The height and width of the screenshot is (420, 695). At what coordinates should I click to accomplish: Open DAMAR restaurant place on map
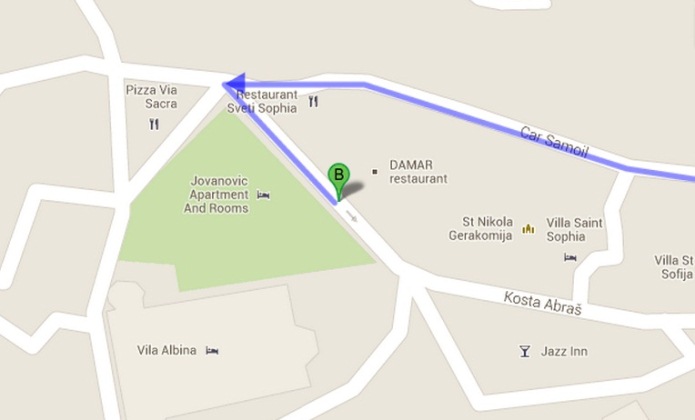[x=375, y=172]
